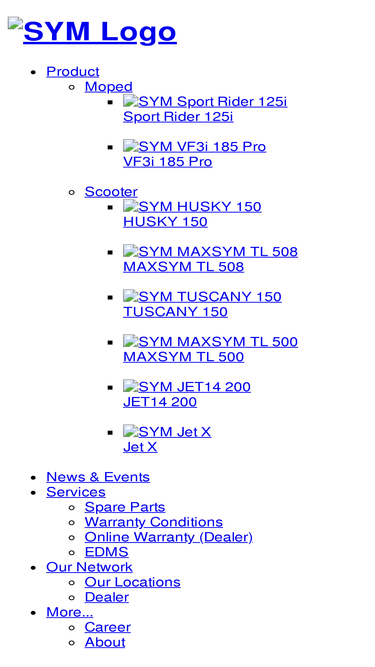Viewport: 375px width, 667px height.
Task: Open the VF3i 185 Pro text link
Action: (x=168, y=162)
